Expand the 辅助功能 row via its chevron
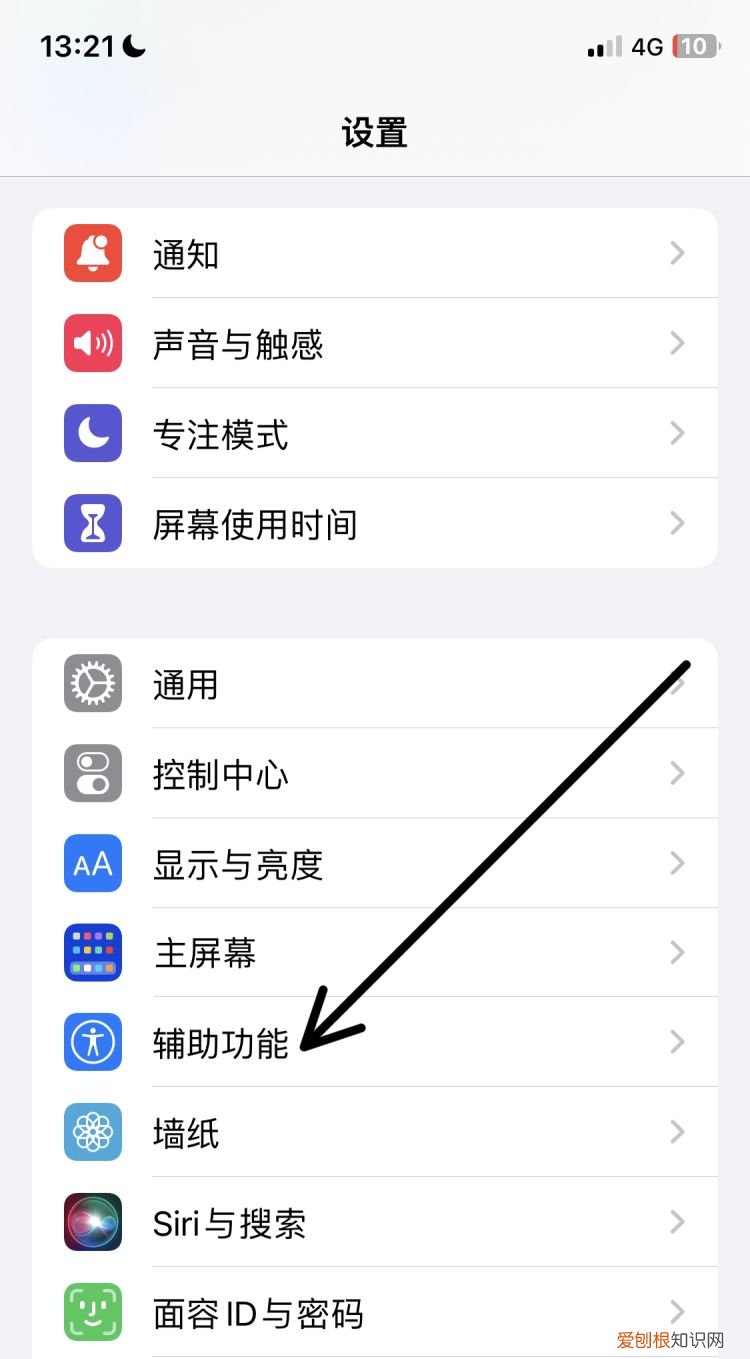Screen dimensions: 750x1359 (678, 1042)
